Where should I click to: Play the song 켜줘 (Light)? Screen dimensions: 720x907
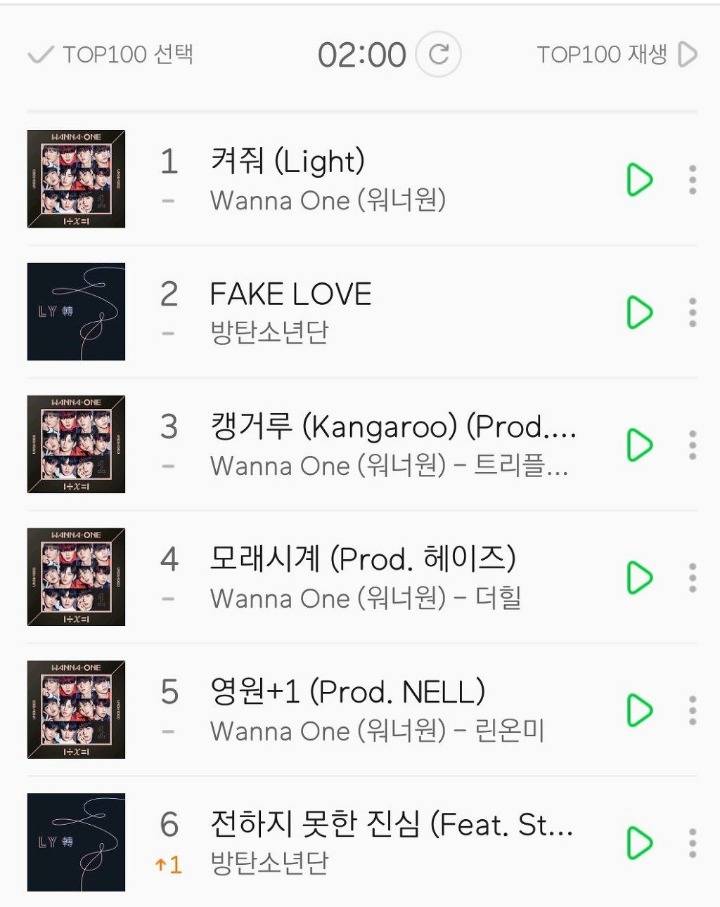pos(638,178)
